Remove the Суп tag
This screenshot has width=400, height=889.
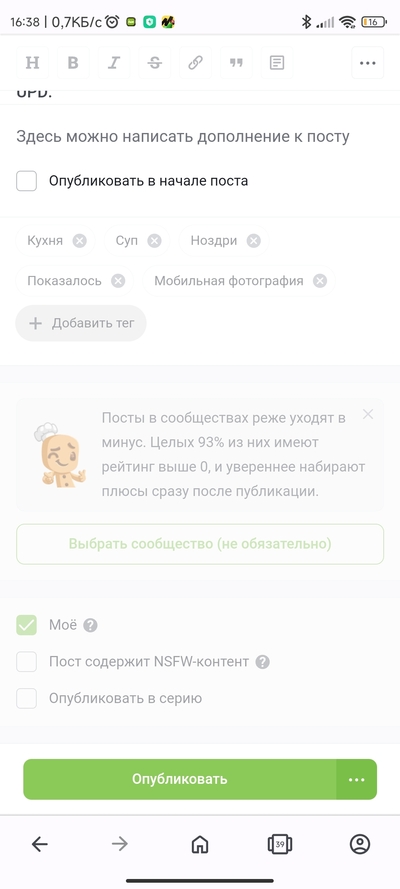pos(154,241)
